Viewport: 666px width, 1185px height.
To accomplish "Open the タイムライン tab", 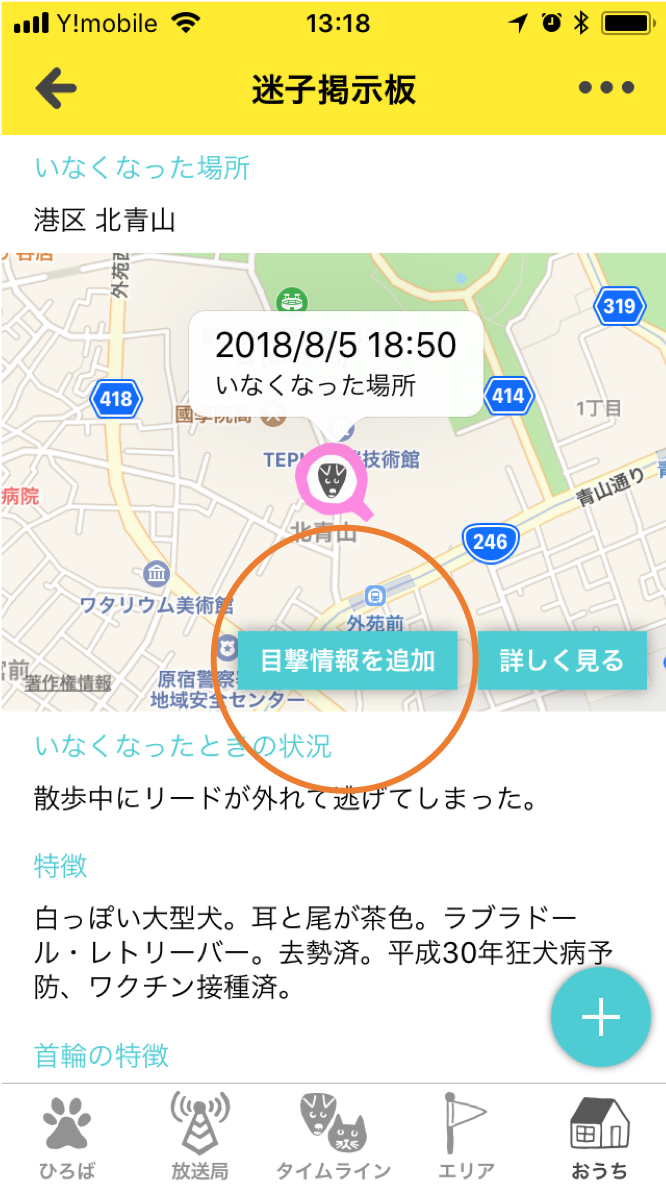I will coord(333,1137).
